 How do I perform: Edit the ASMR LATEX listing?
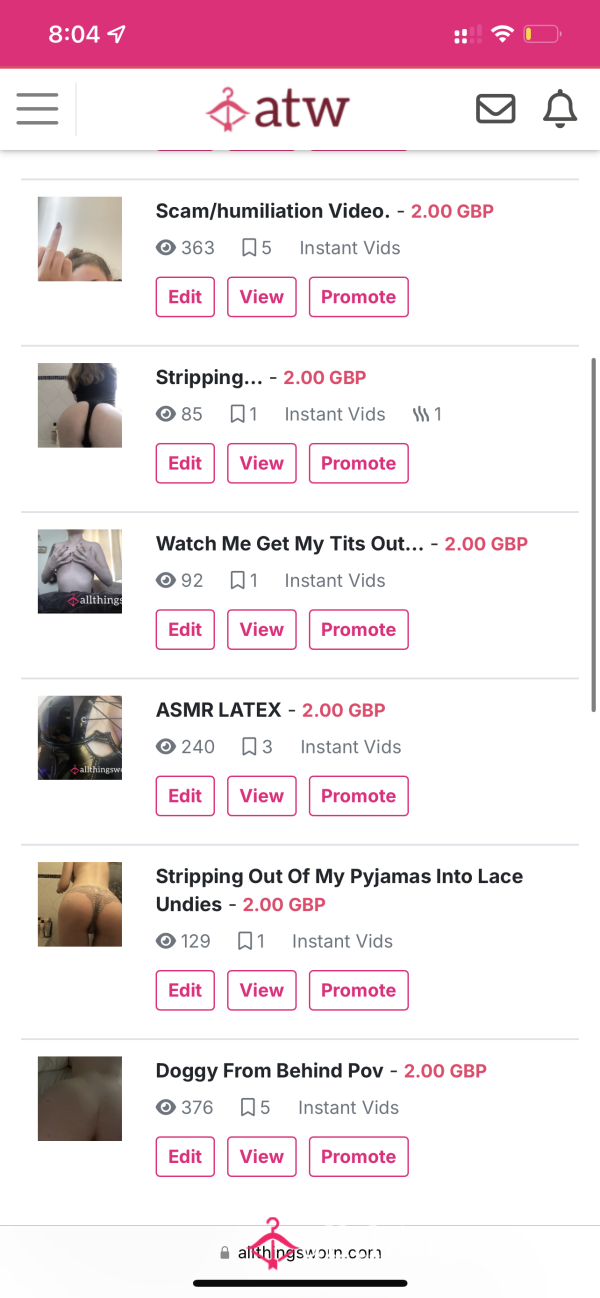pyautogui.click(x=185, y=796)
